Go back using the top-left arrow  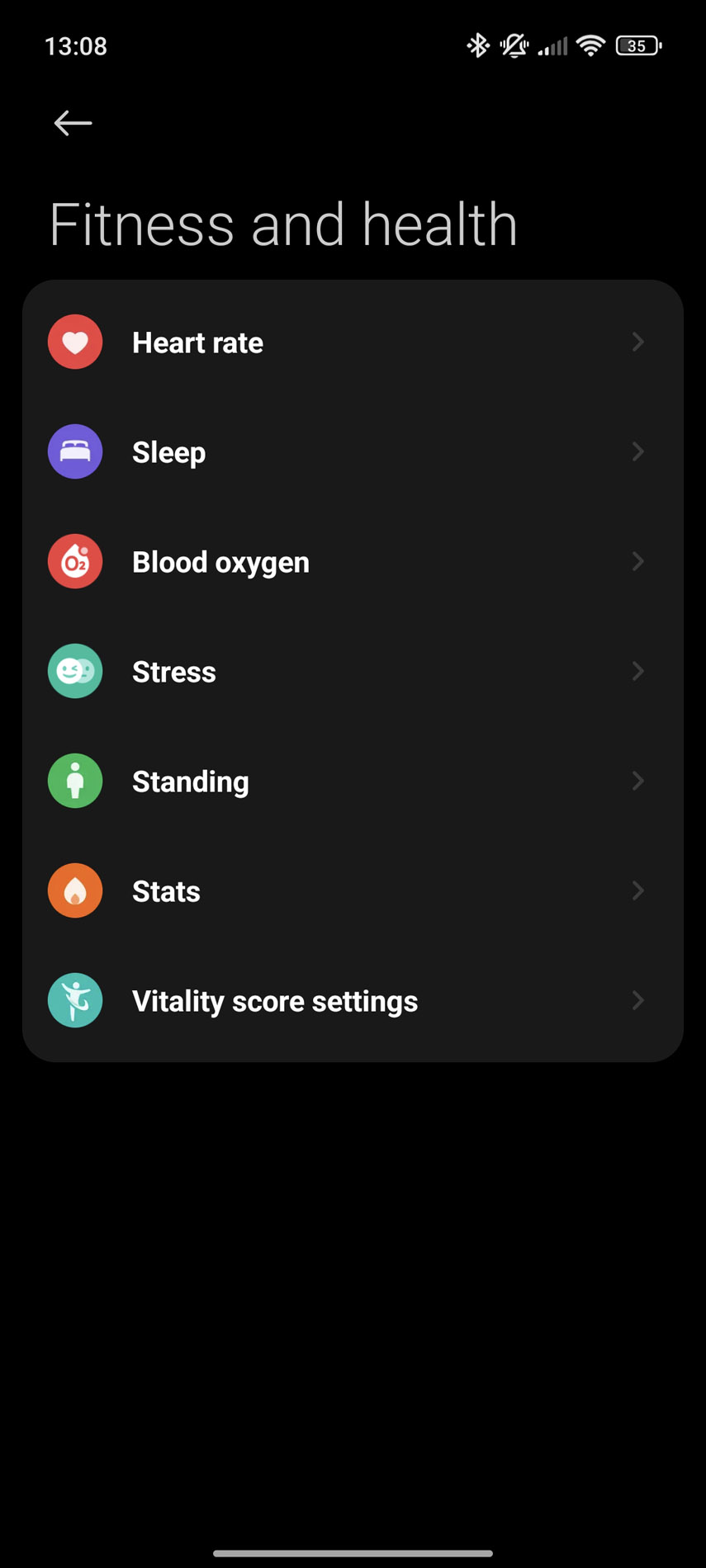(x=73, y=123)
